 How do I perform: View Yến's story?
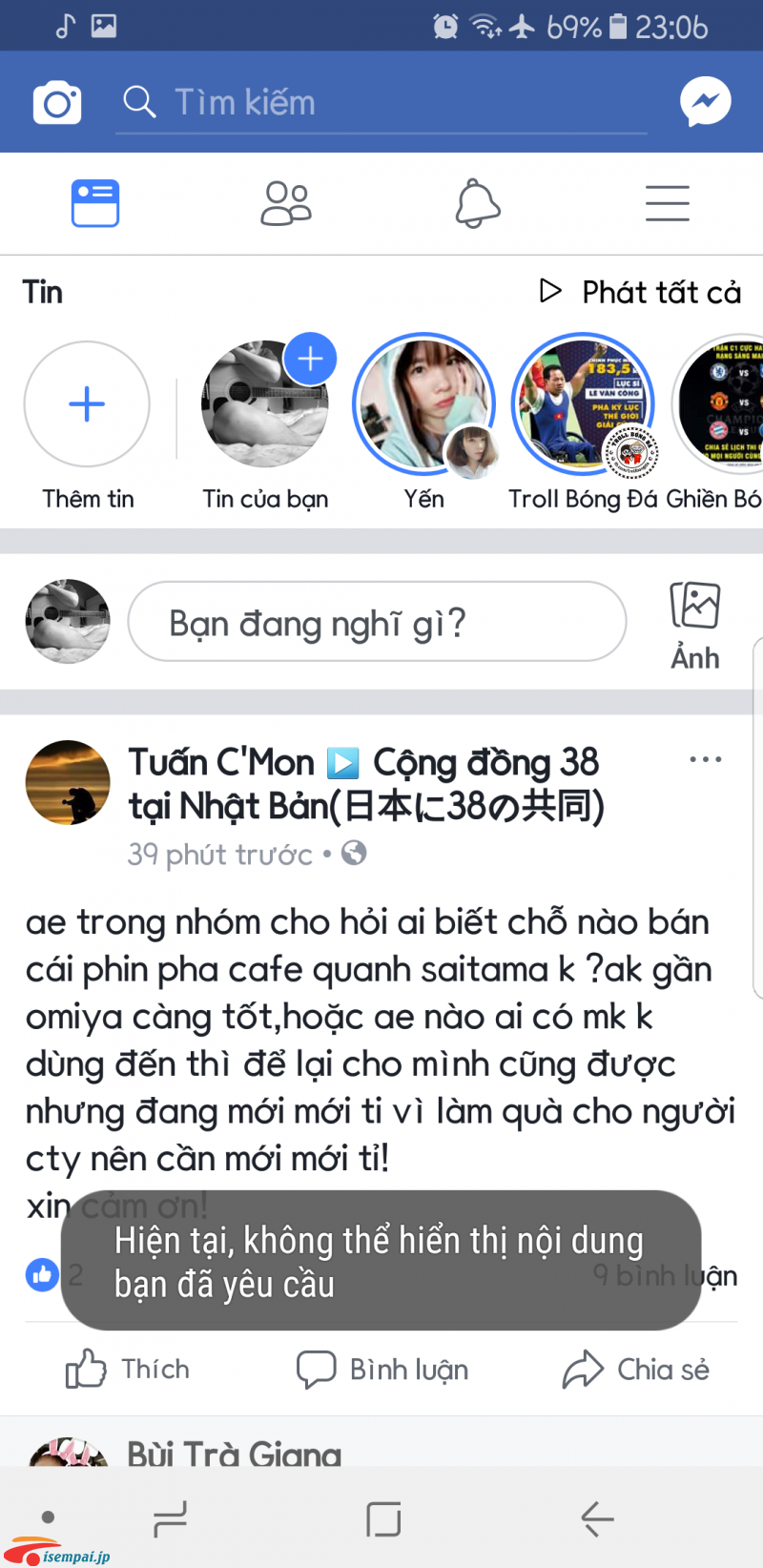point(423,404)
